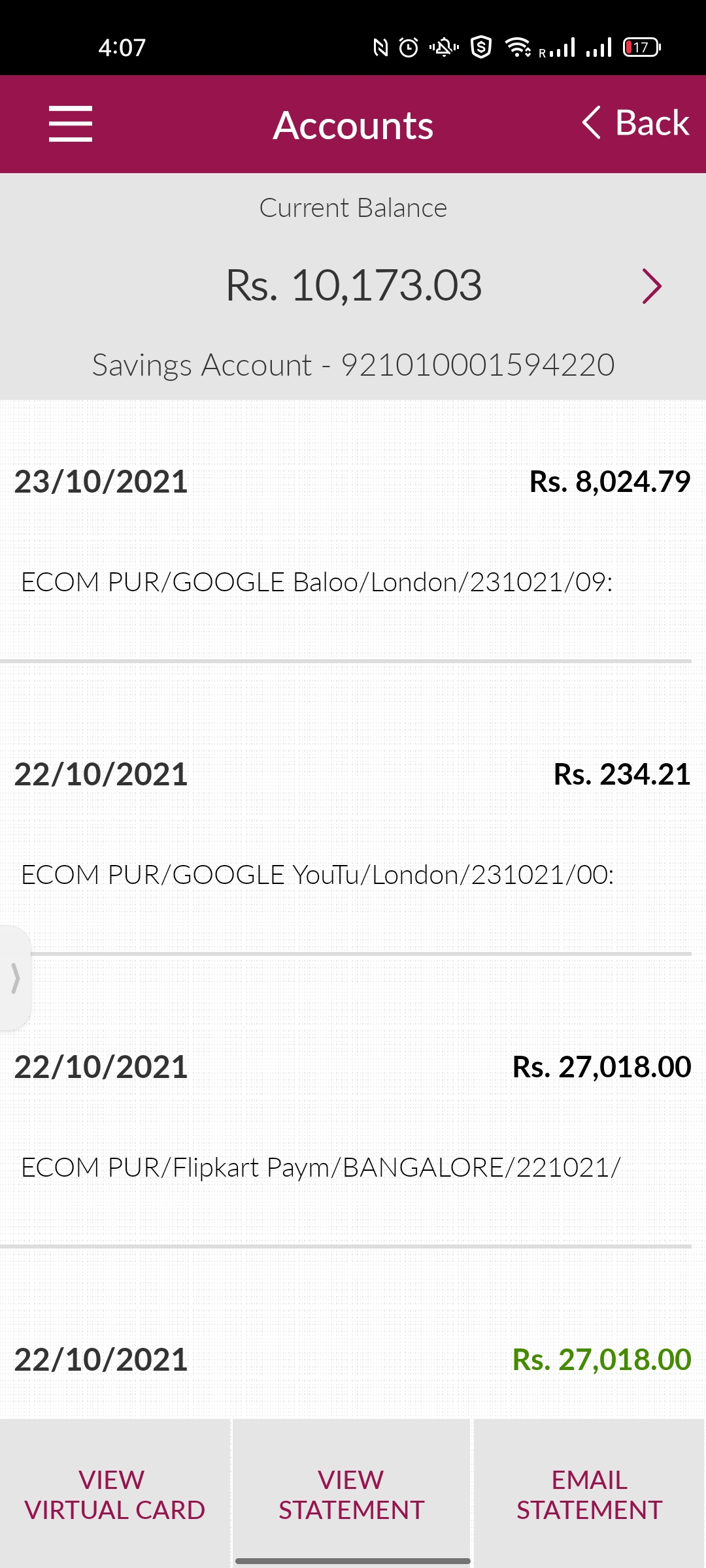
Task: Open the Flipkart Paym BANGALORE transaction
Action: (353, 1116)
